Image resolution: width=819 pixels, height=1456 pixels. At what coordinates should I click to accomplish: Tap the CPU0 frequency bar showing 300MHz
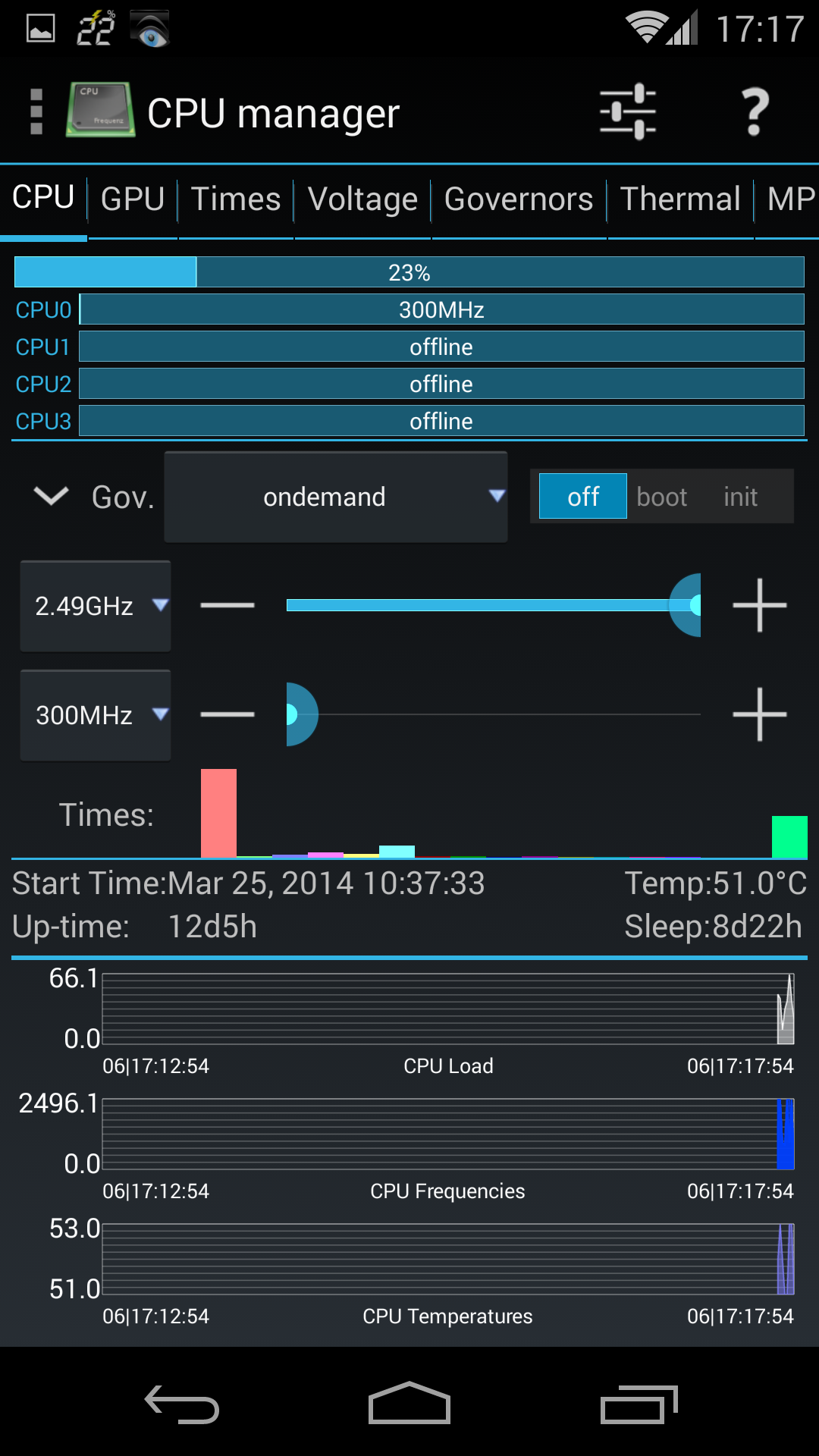[x=442, y=309]
